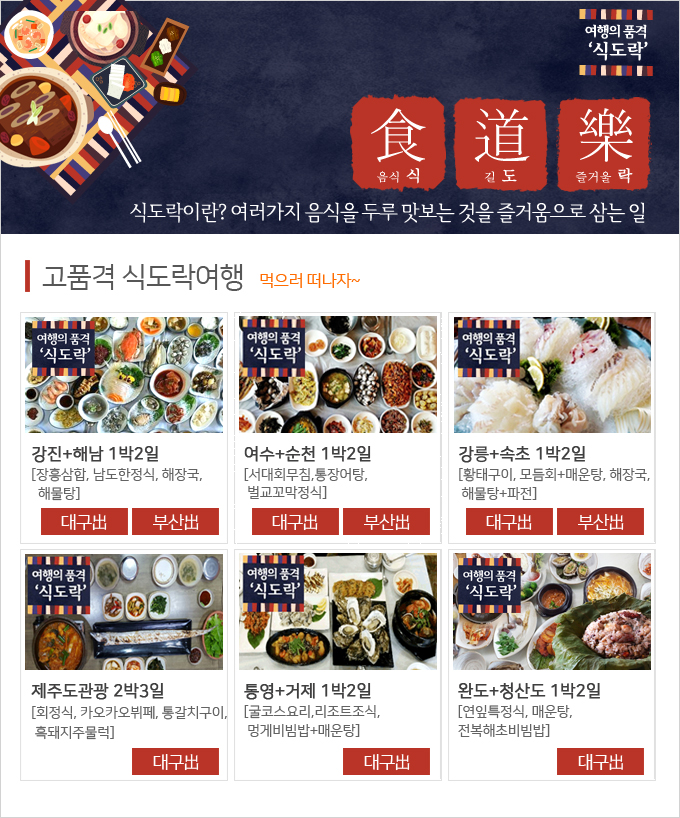Open the 강진+해남 1박2일 tour photo

click(x=124, y=375)
